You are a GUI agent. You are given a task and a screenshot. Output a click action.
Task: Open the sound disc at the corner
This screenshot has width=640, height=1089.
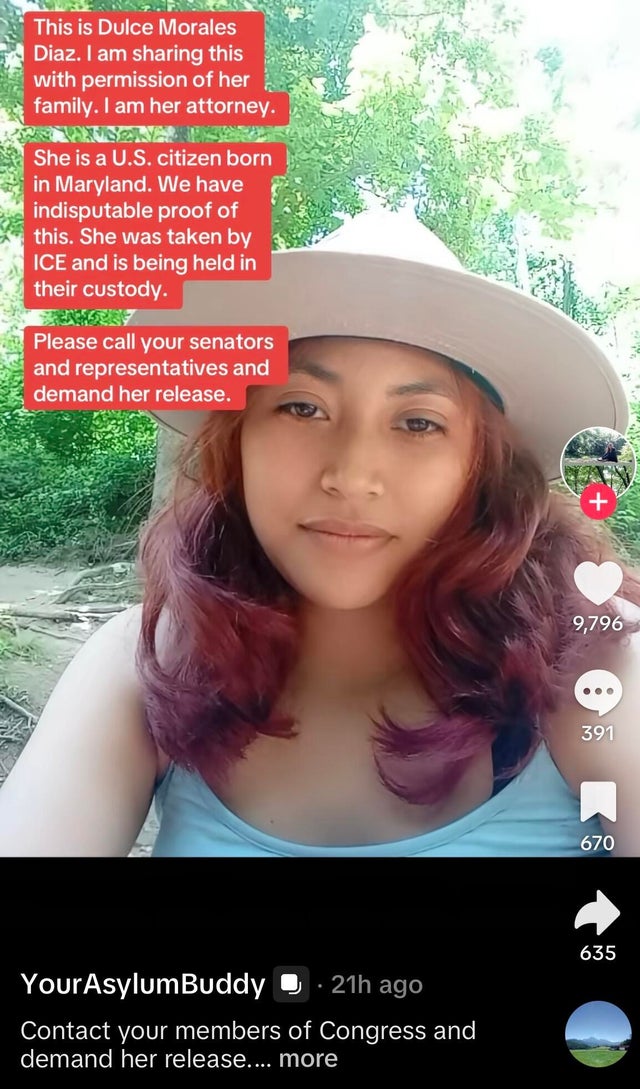(598, 1034)
